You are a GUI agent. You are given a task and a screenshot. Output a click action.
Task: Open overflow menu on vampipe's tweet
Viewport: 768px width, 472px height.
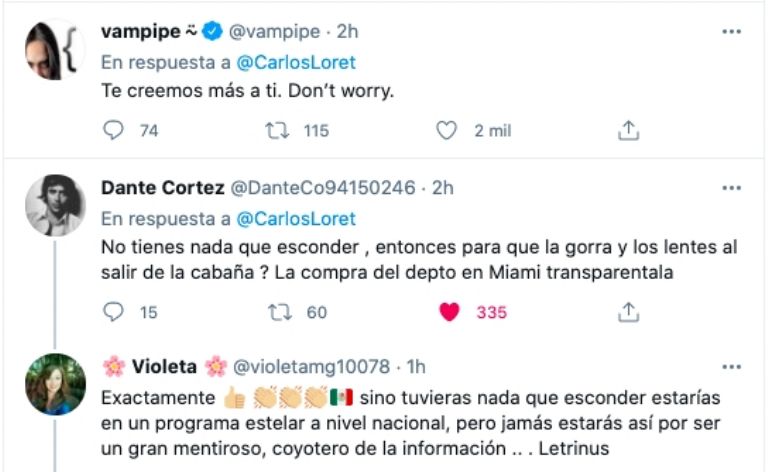point(732,31)
